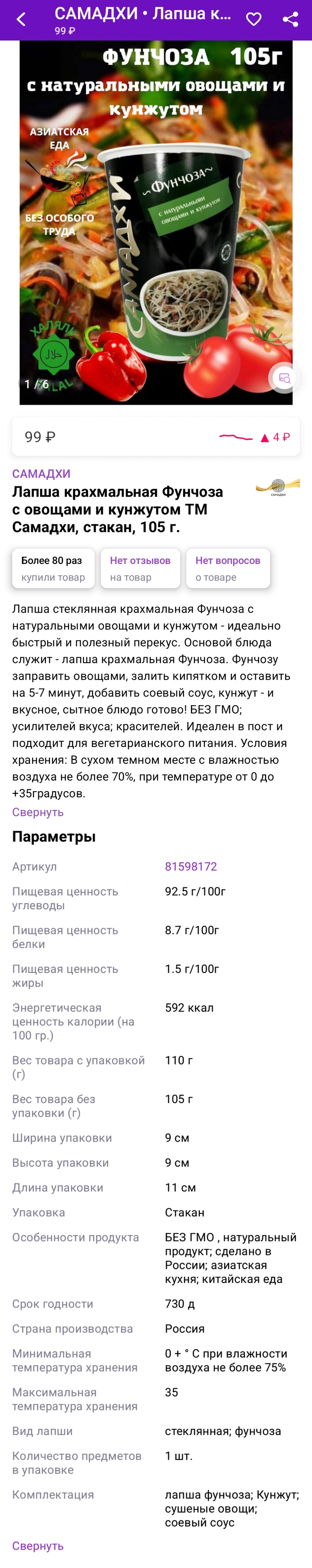
Task: Collapse the Параметры section
Action: point(38,1546)
